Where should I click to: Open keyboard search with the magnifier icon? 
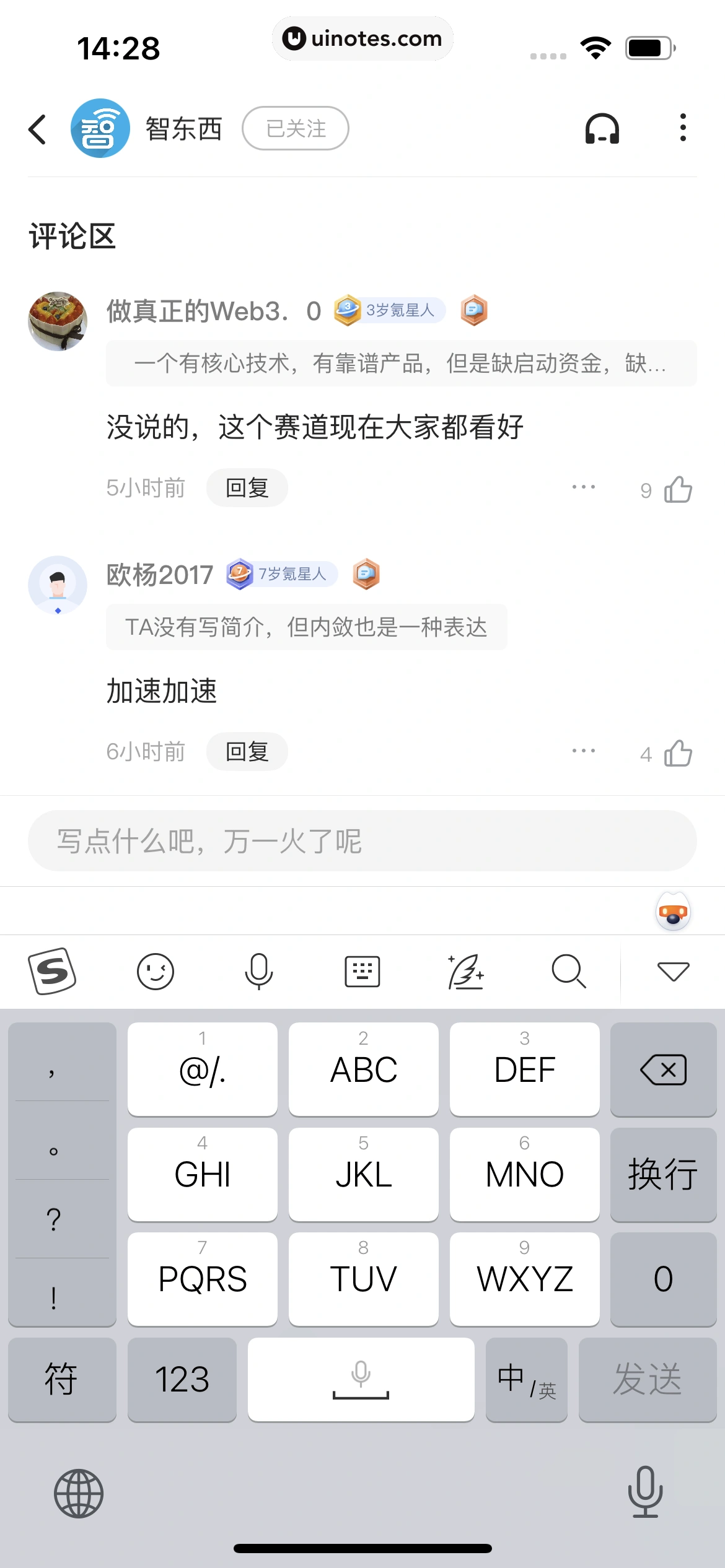[x=569, y=970]
